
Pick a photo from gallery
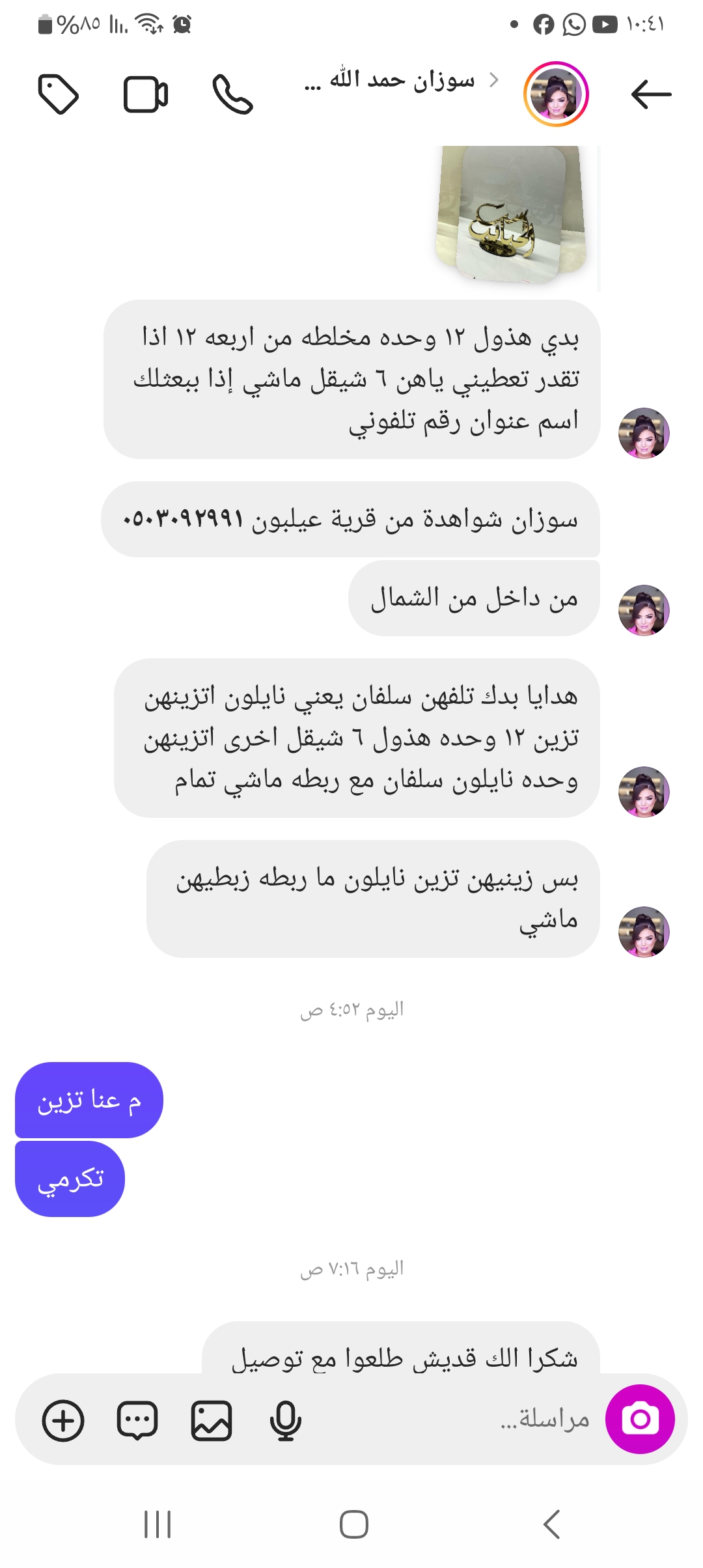coord(212,1420)
